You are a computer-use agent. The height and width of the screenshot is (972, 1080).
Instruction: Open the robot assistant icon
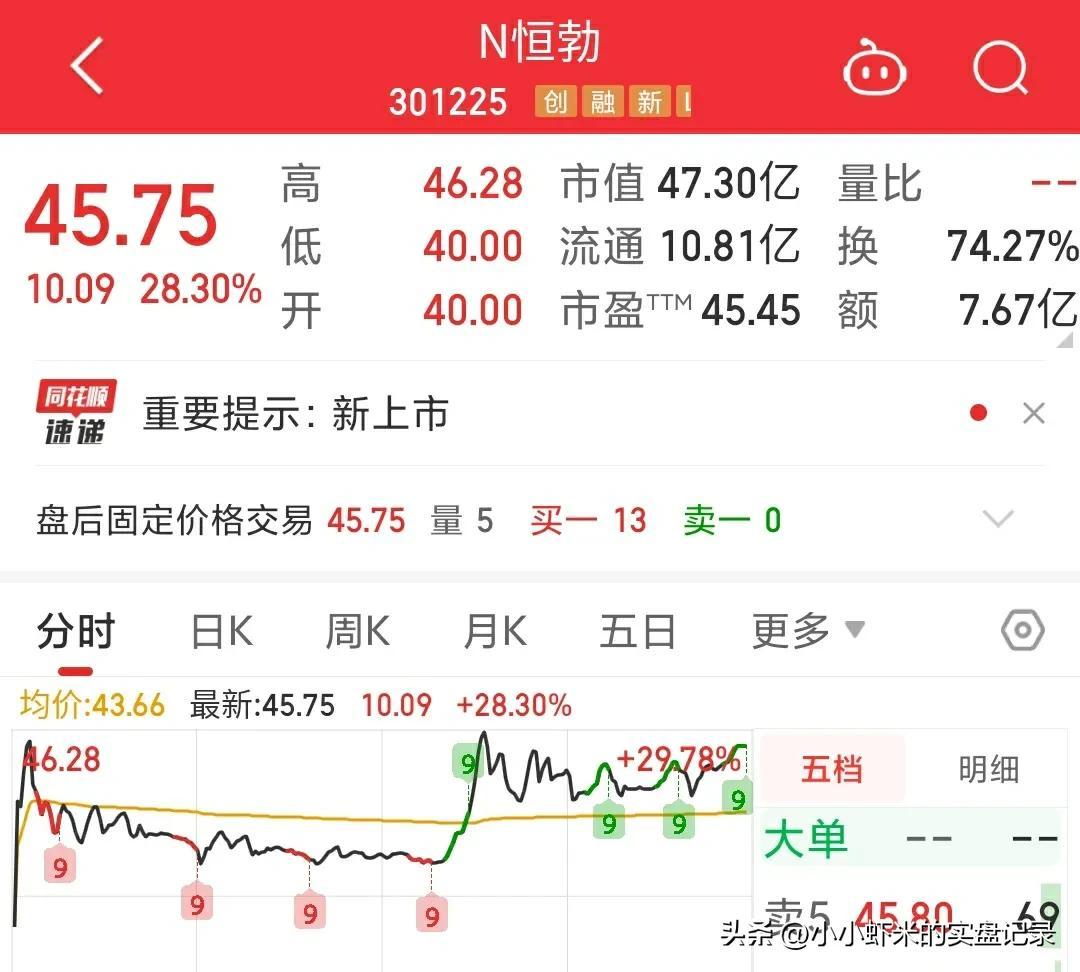coord(874,67)
